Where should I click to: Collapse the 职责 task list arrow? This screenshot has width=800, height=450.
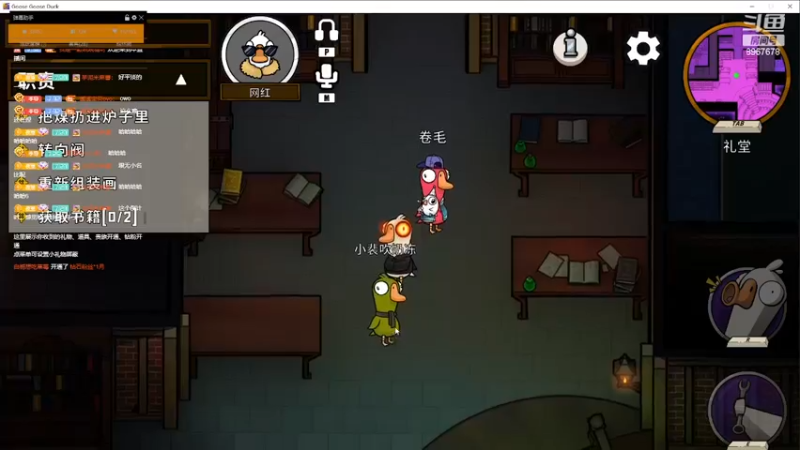(181, 80)
